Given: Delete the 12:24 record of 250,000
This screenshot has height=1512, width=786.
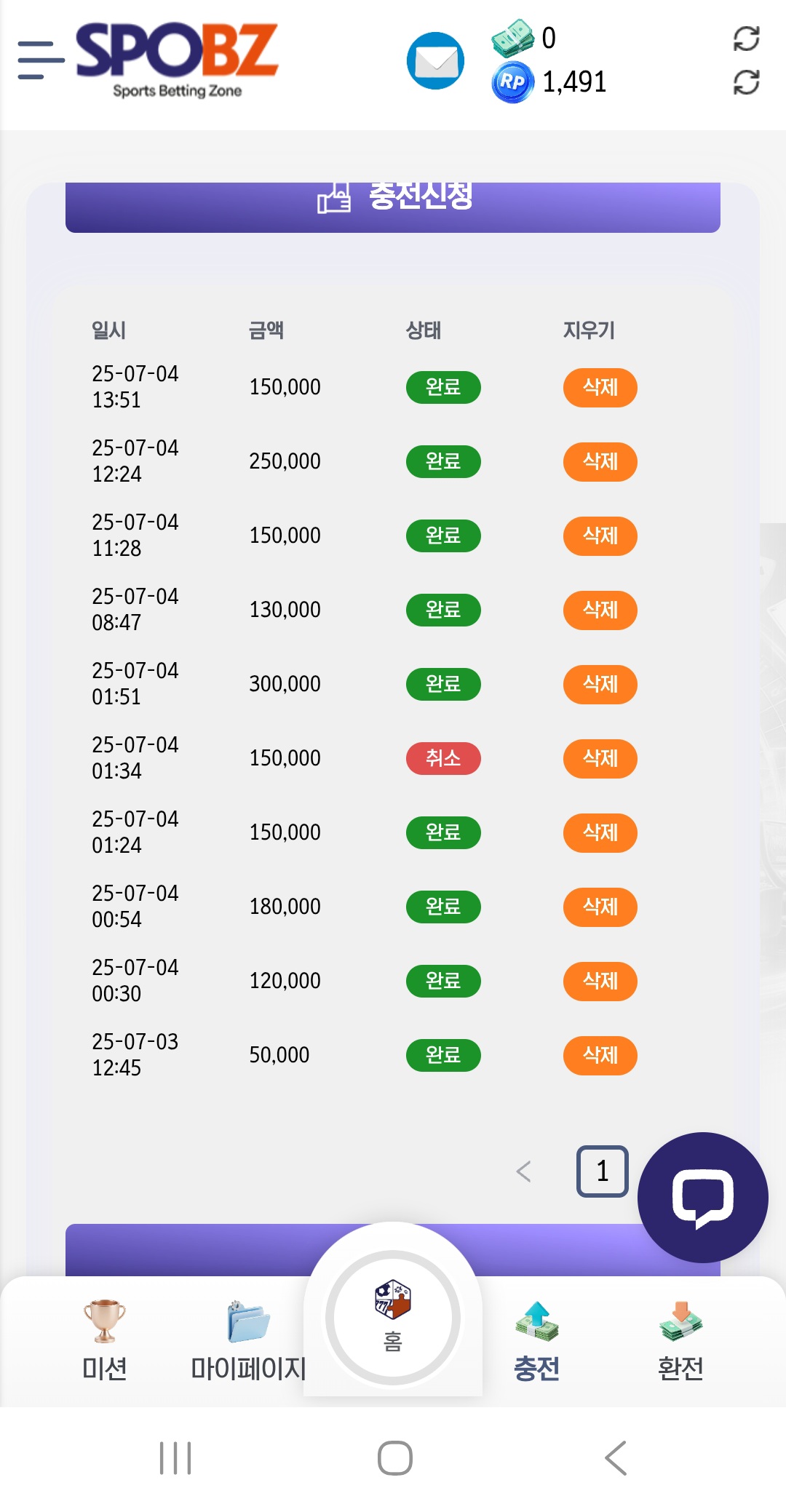Looking at the screenshot, I should point(600,461).
